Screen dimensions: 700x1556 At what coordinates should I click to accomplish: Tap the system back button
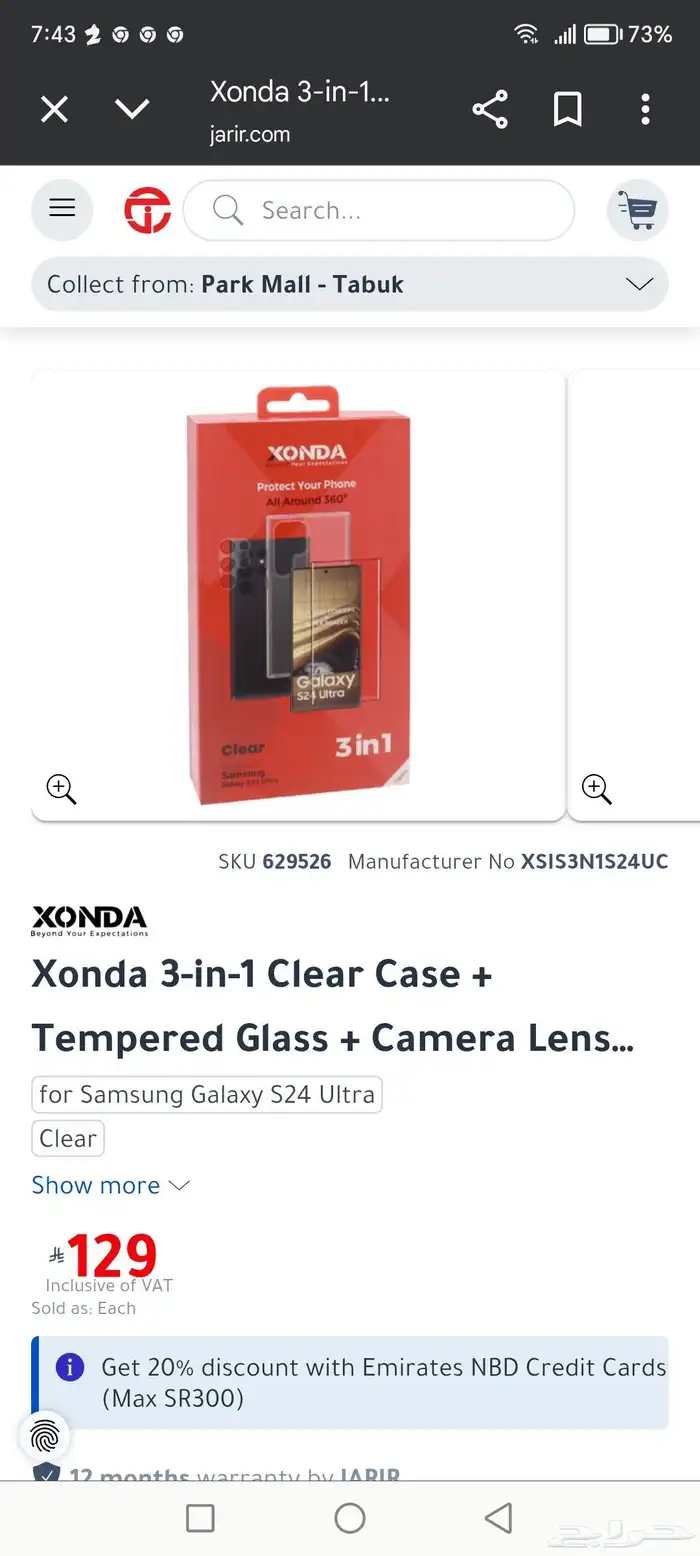pyautogui.click(x=499, y=1517)
